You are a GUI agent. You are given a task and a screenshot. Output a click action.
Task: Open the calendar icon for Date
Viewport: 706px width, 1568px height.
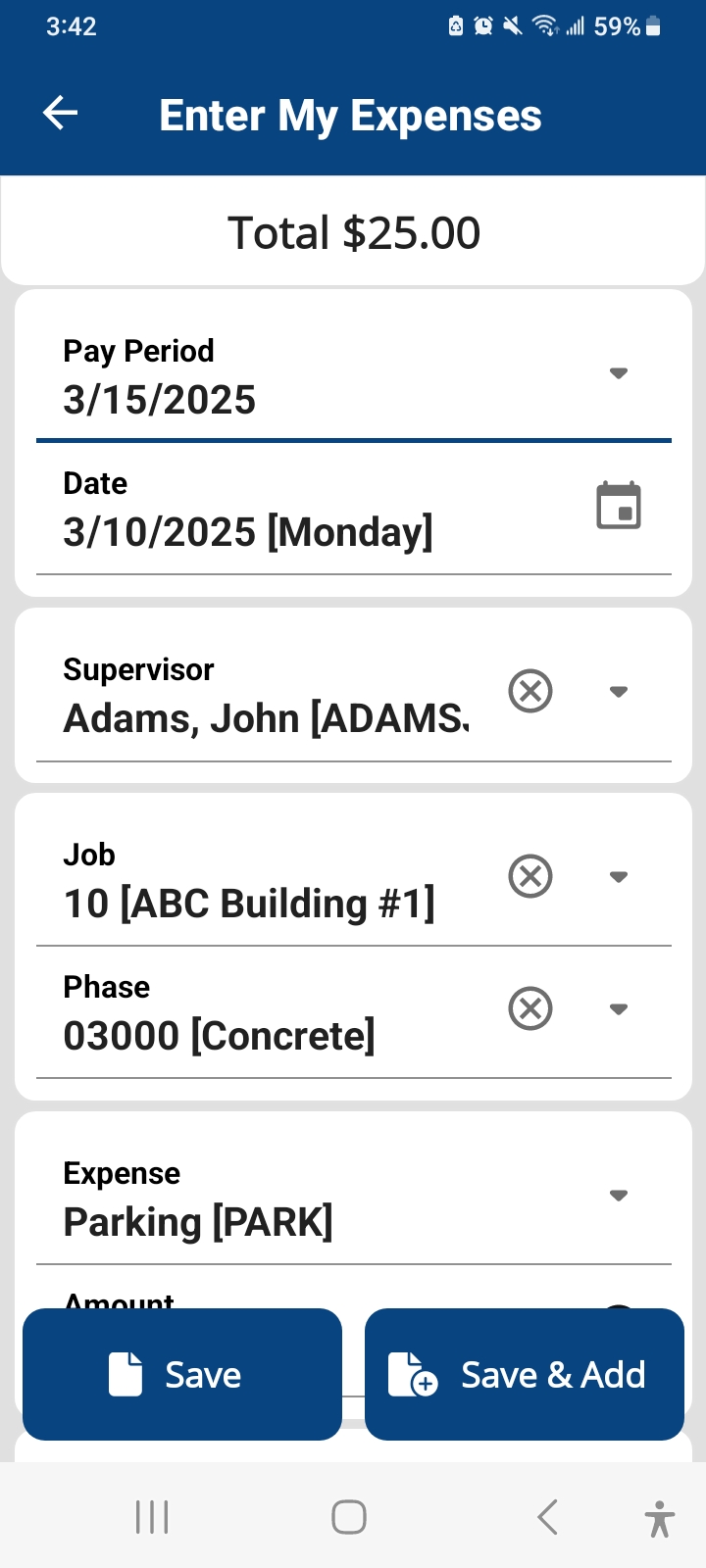[x=619, y=506]
